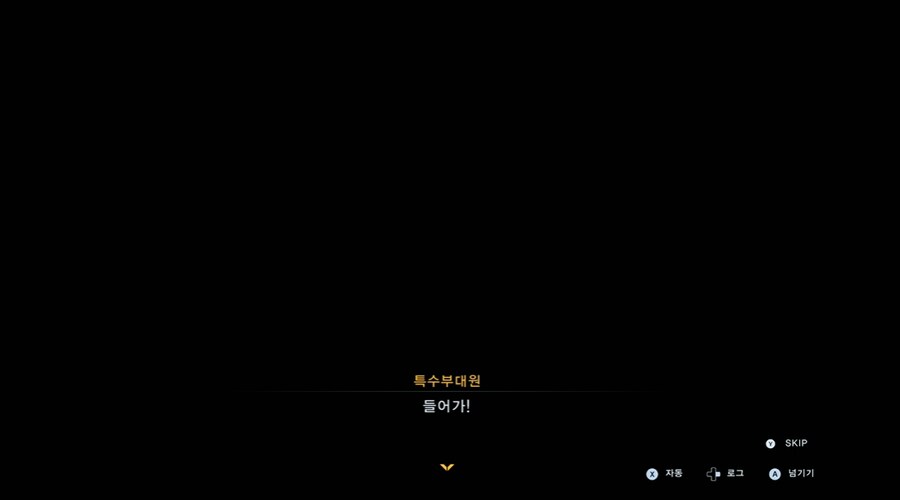The image size is (900, 500).
Task: Tap the yellow continue arrow
Action: pyautogui.click(x=447, y=467)
